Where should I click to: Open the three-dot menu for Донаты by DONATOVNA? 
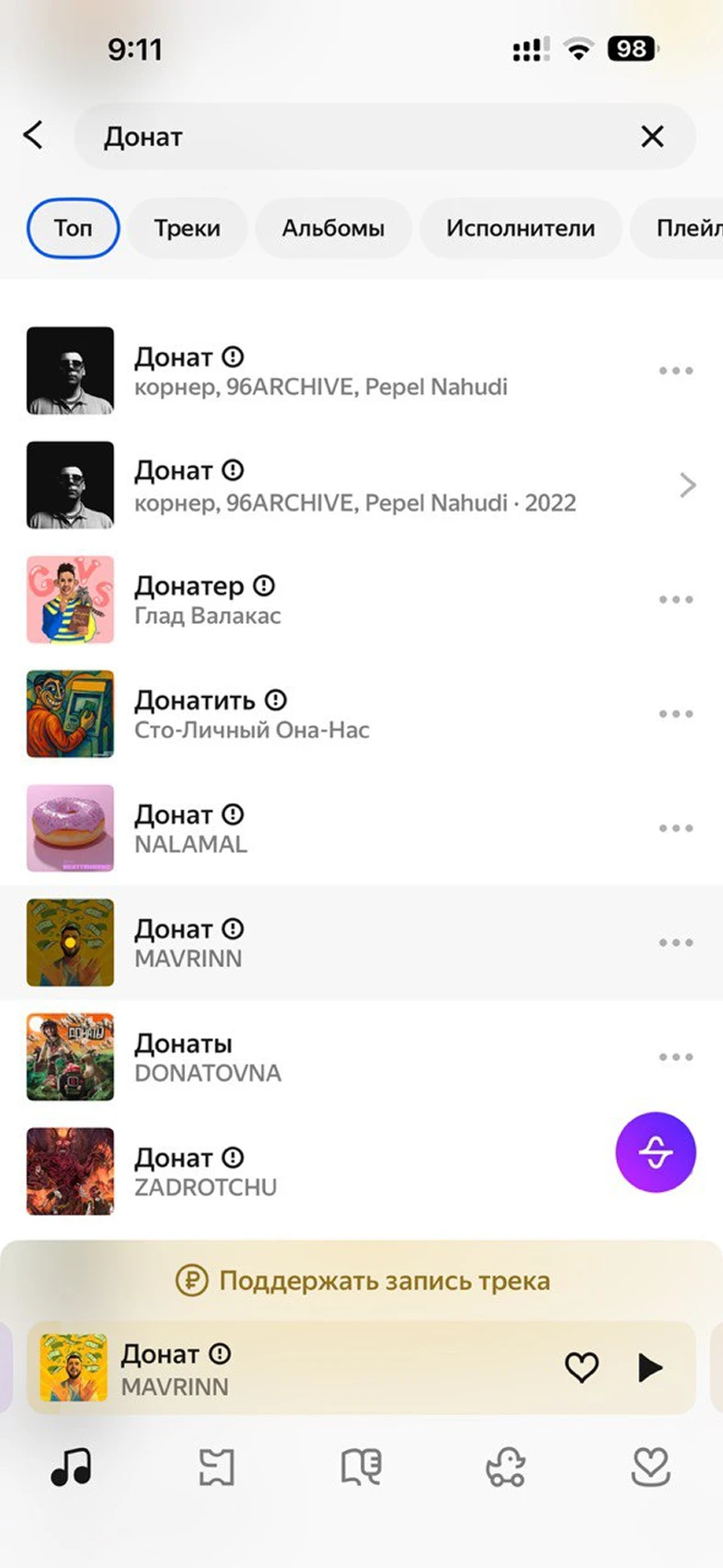pyautogui.click(x=675, y=1057)
